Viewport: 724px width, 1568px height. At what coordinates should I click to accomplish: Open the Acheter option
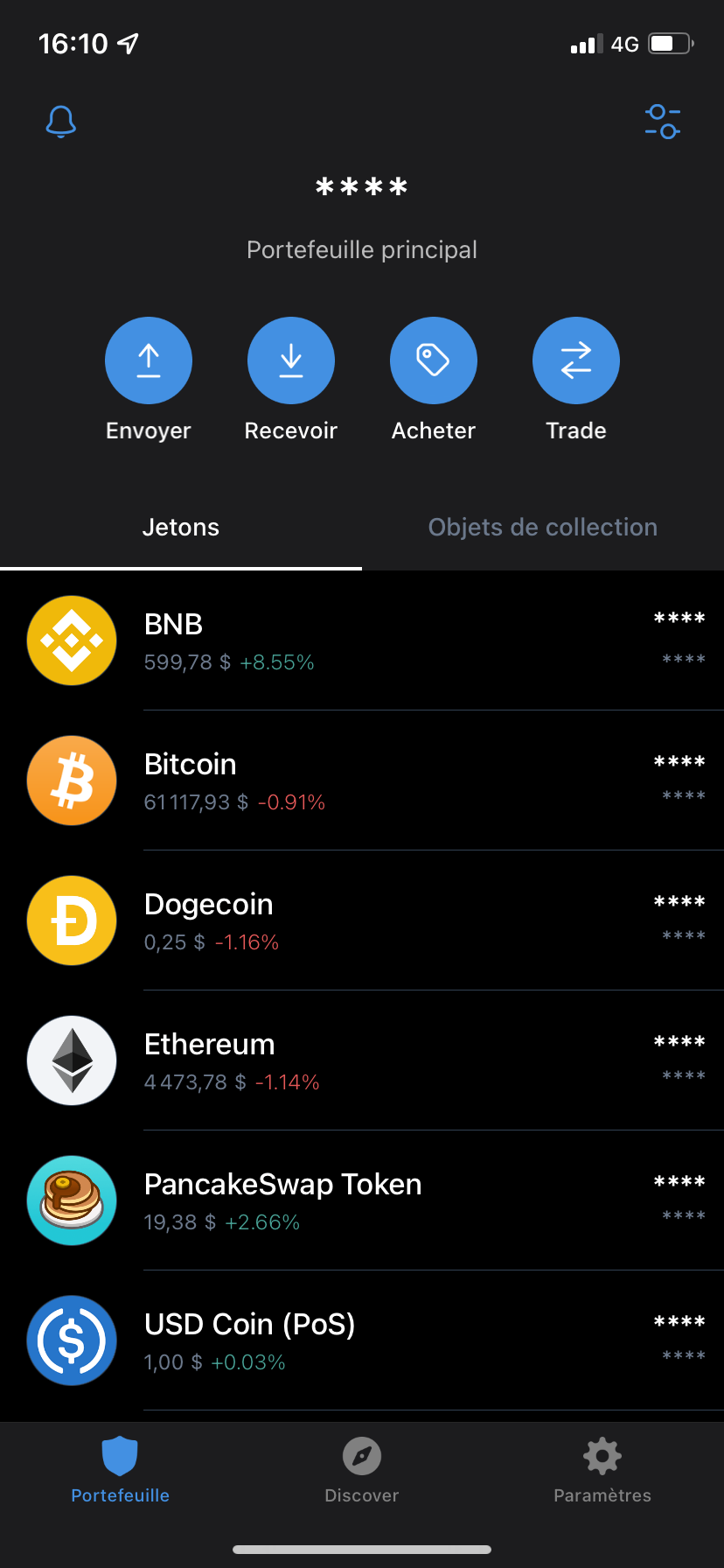[434, 360]
